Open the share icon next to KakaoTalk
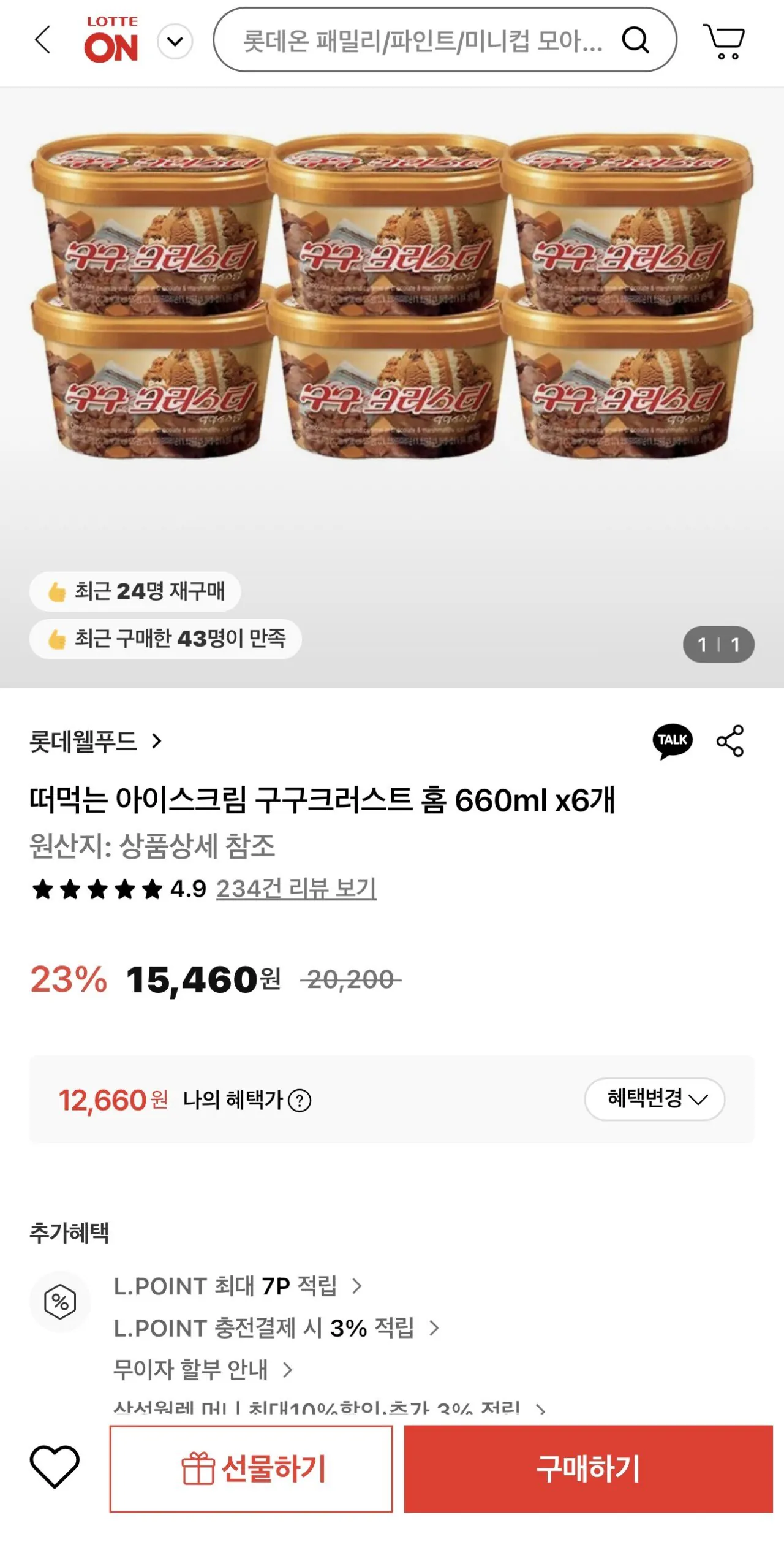Image resolution: width=784 pixels, height=1542 pixels. point(730,740)
